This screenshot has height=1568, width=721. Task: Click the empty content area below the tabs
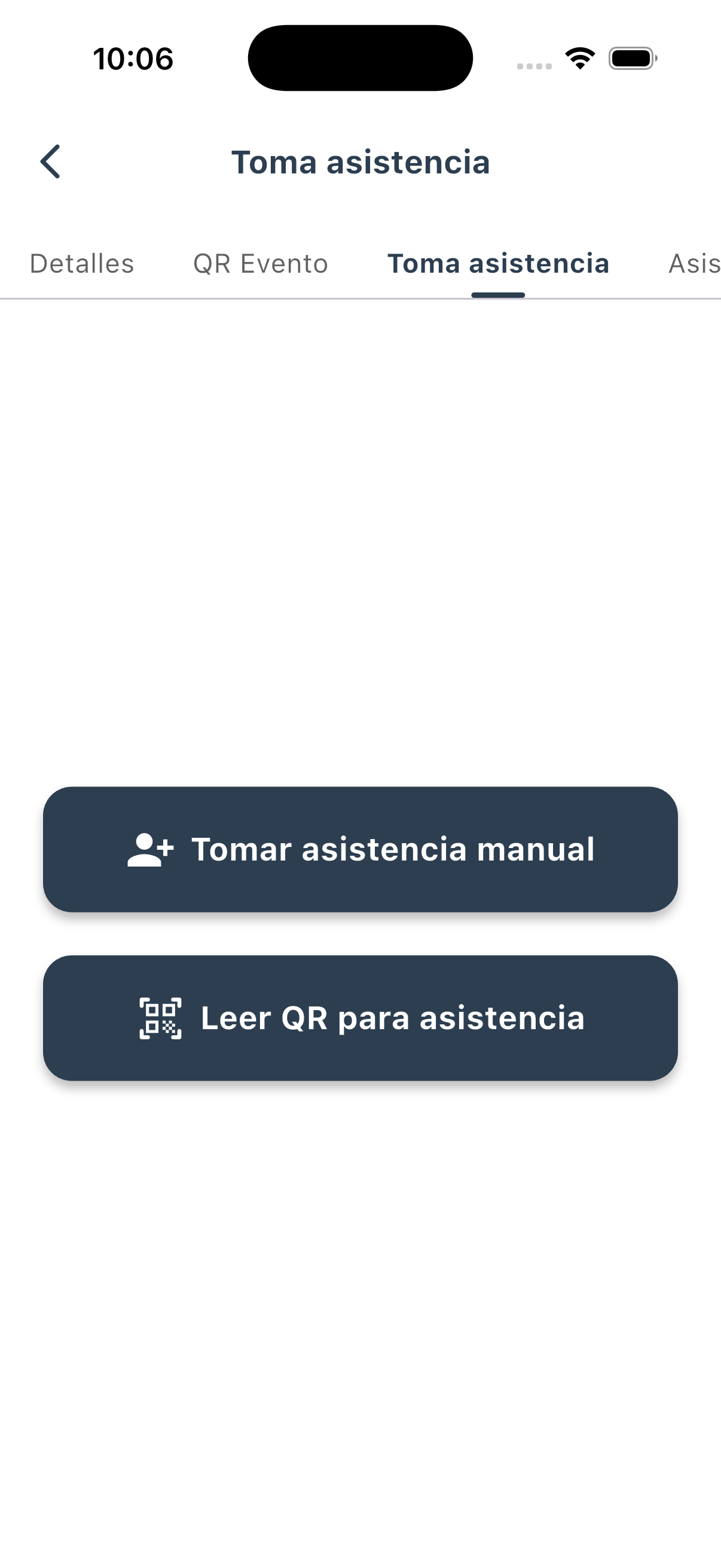360,548
